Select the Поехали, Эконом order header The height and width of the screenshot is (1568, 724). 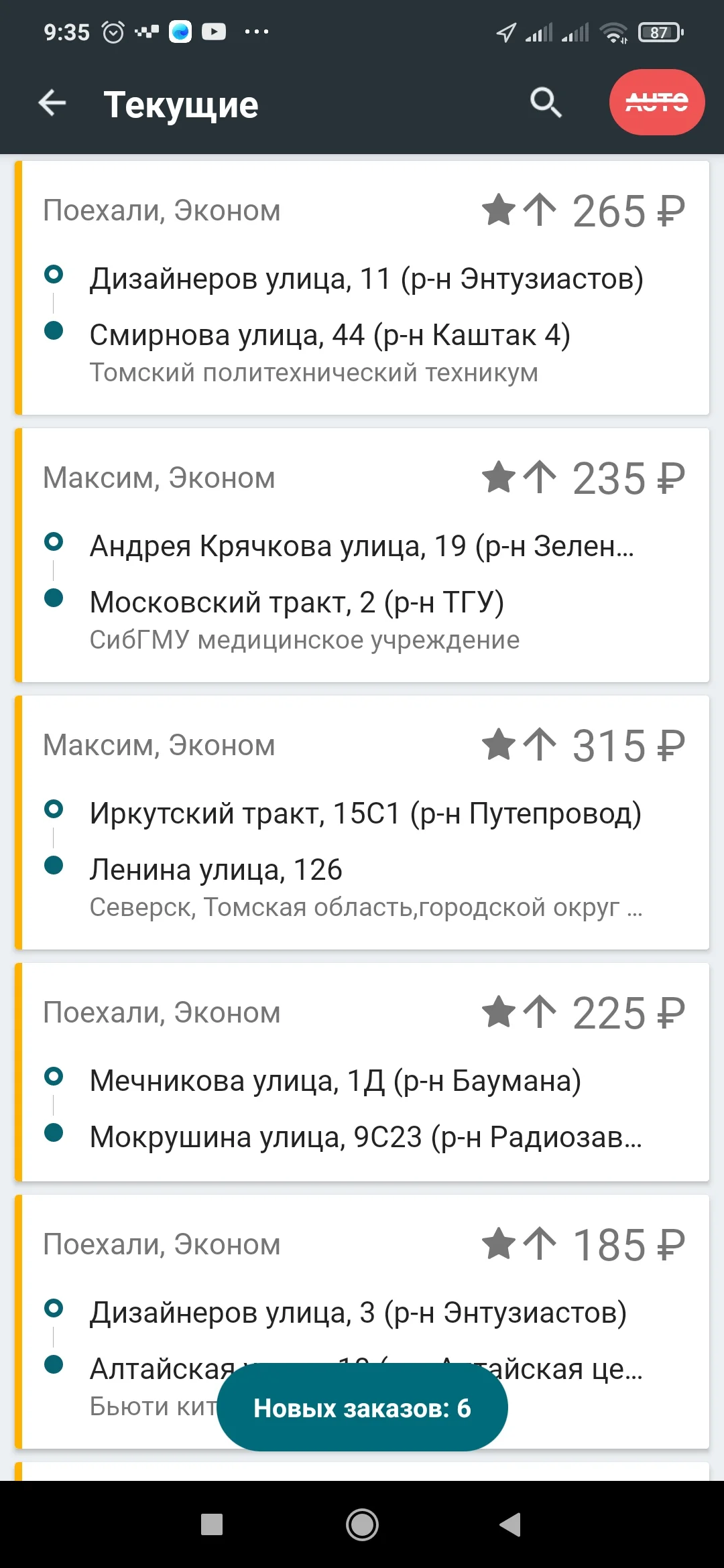(x=161, y=210)
